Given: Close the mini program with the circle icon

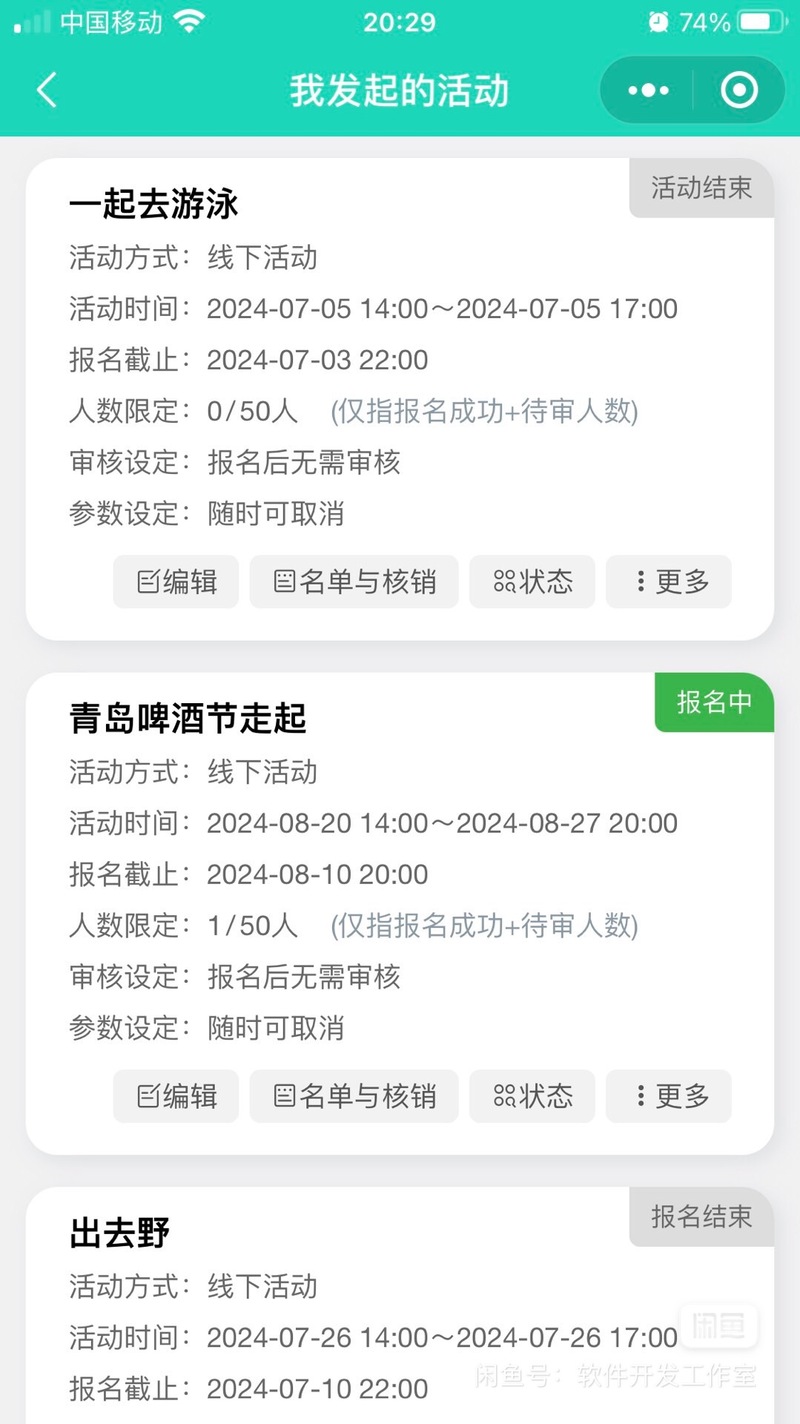Looking at the screenshot, I should click(739, 91).
